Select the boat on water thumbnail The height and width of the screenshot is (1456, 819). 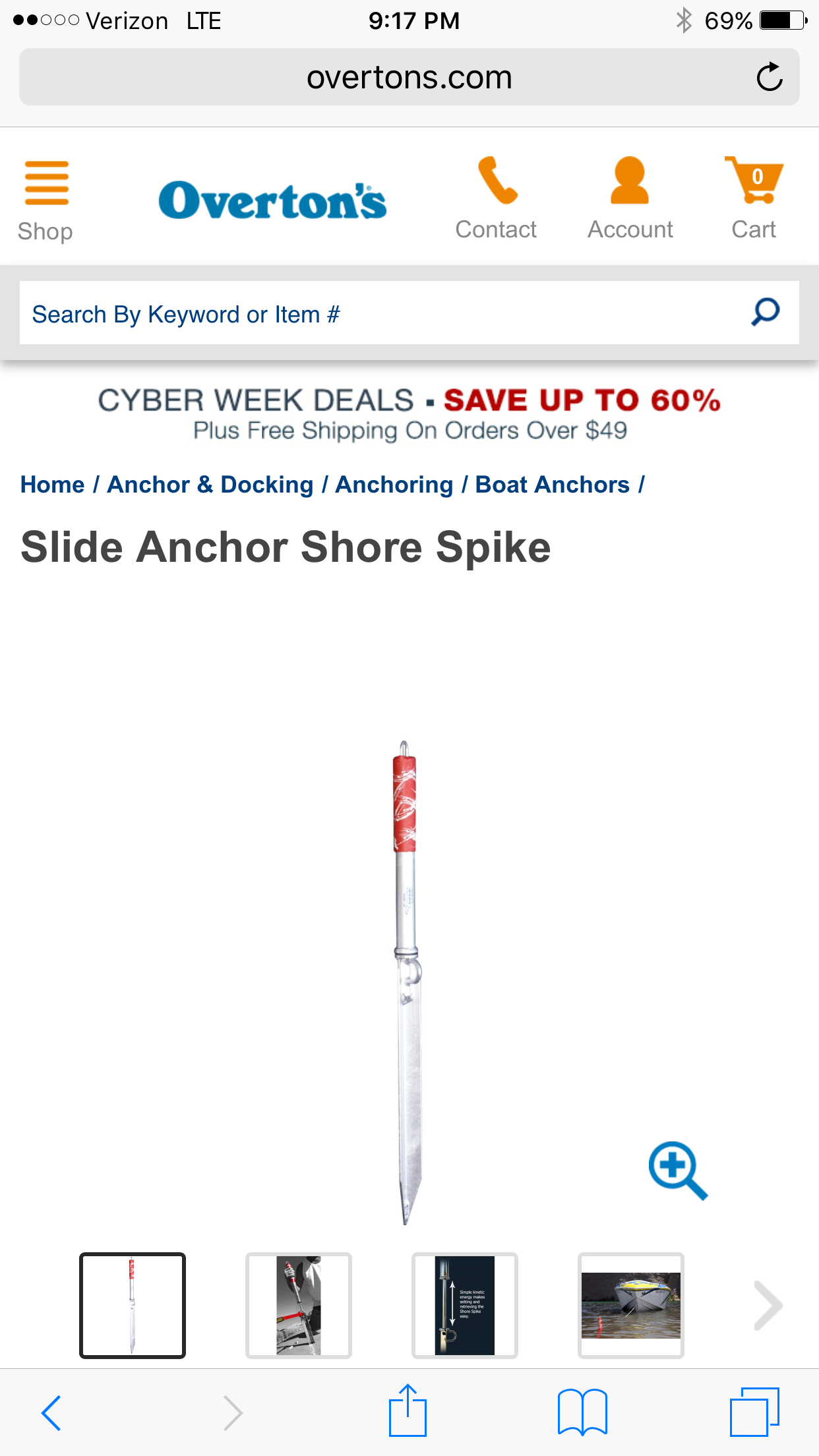point(631,1305)
